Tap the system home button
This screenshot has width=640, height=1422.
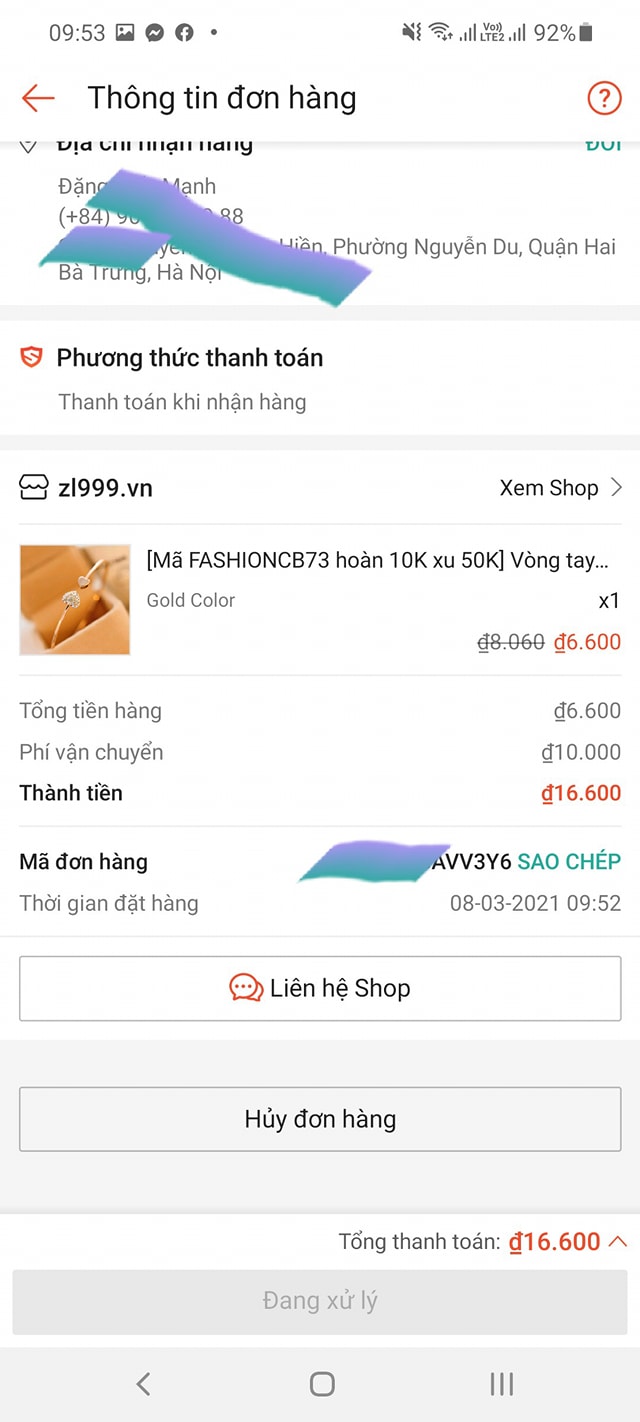321,1384
